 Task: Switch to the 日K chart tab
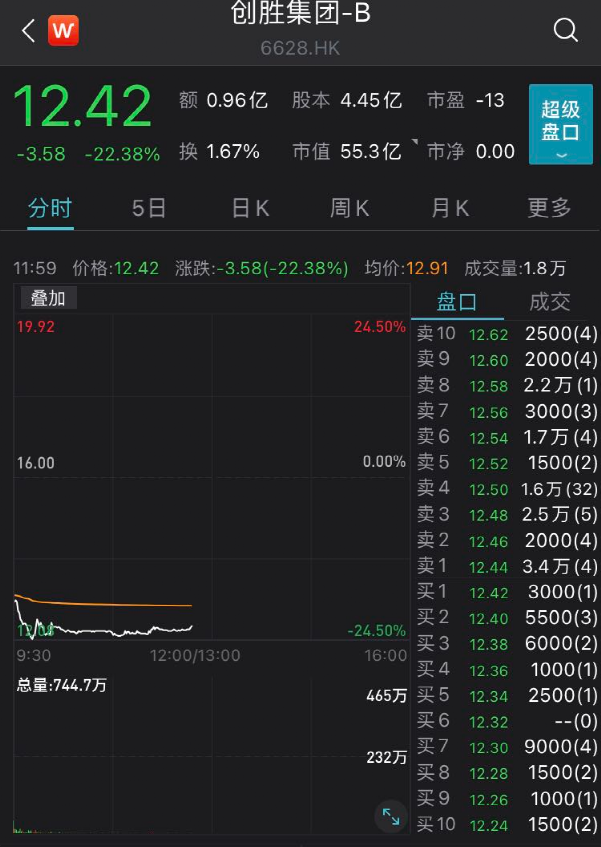(250, 208)
